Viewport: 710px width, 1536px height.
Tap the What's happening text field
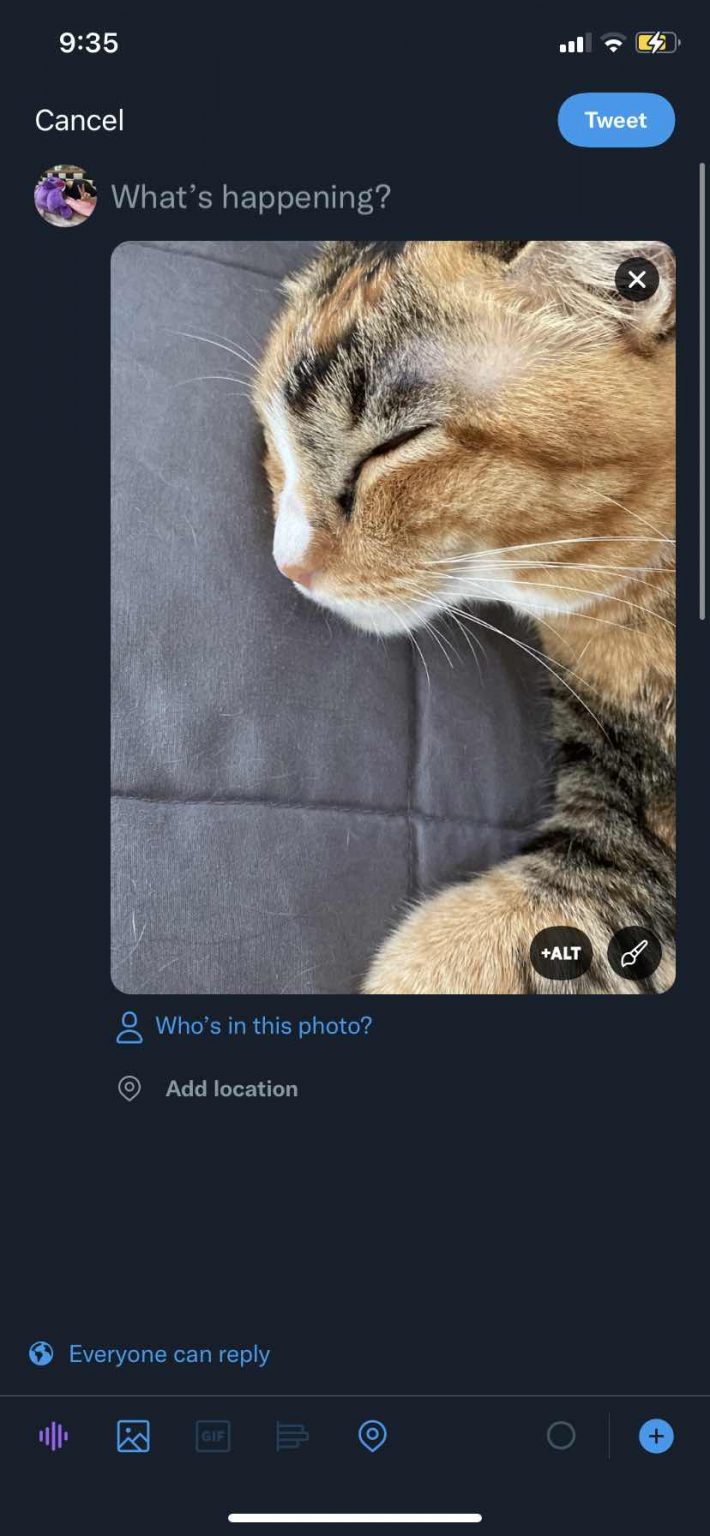point(250,197)
